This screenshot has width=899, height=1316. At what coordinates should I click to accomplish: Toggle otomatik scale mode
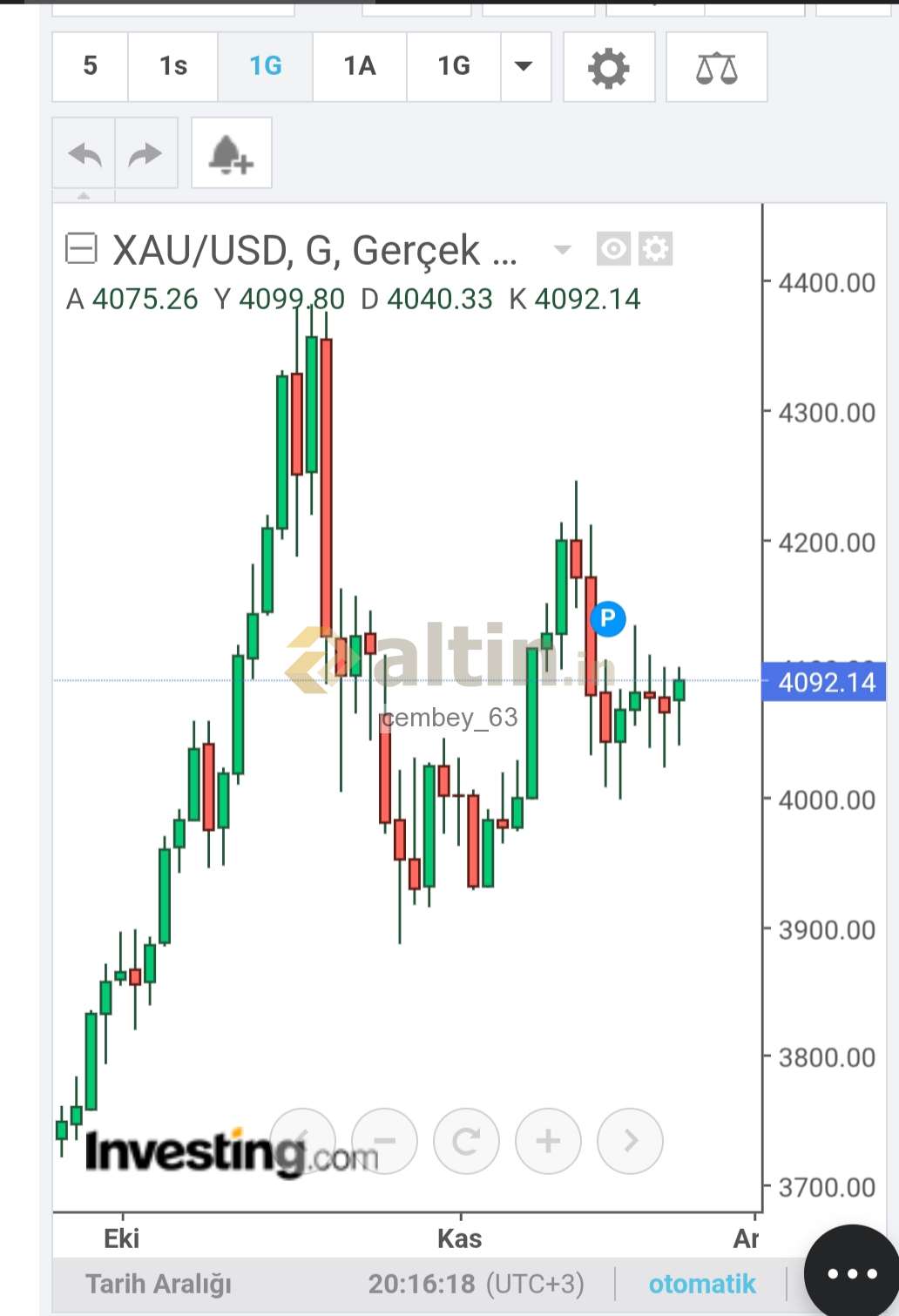[x=702, y=1284]
